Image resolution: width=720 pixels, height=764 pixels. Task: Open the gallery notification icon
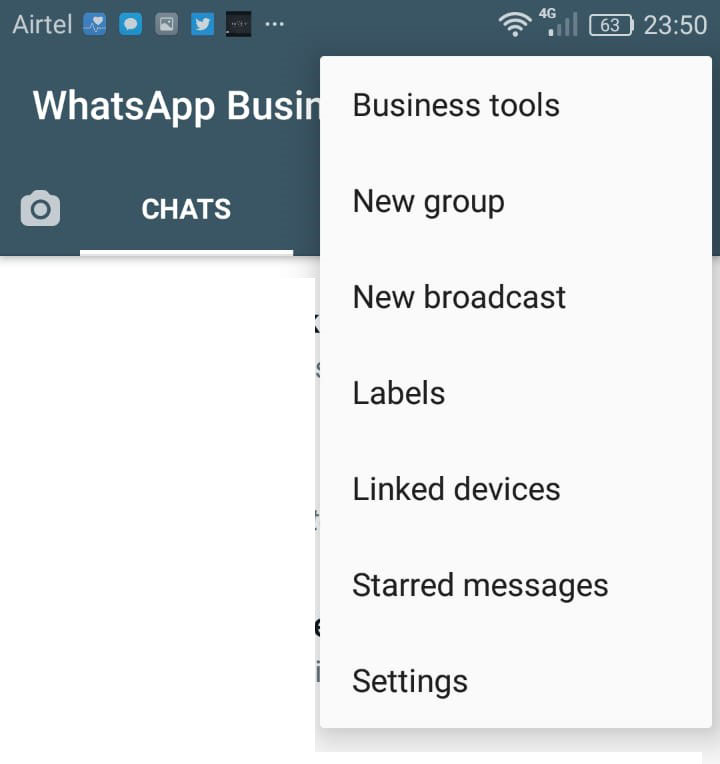coord(167,22)
